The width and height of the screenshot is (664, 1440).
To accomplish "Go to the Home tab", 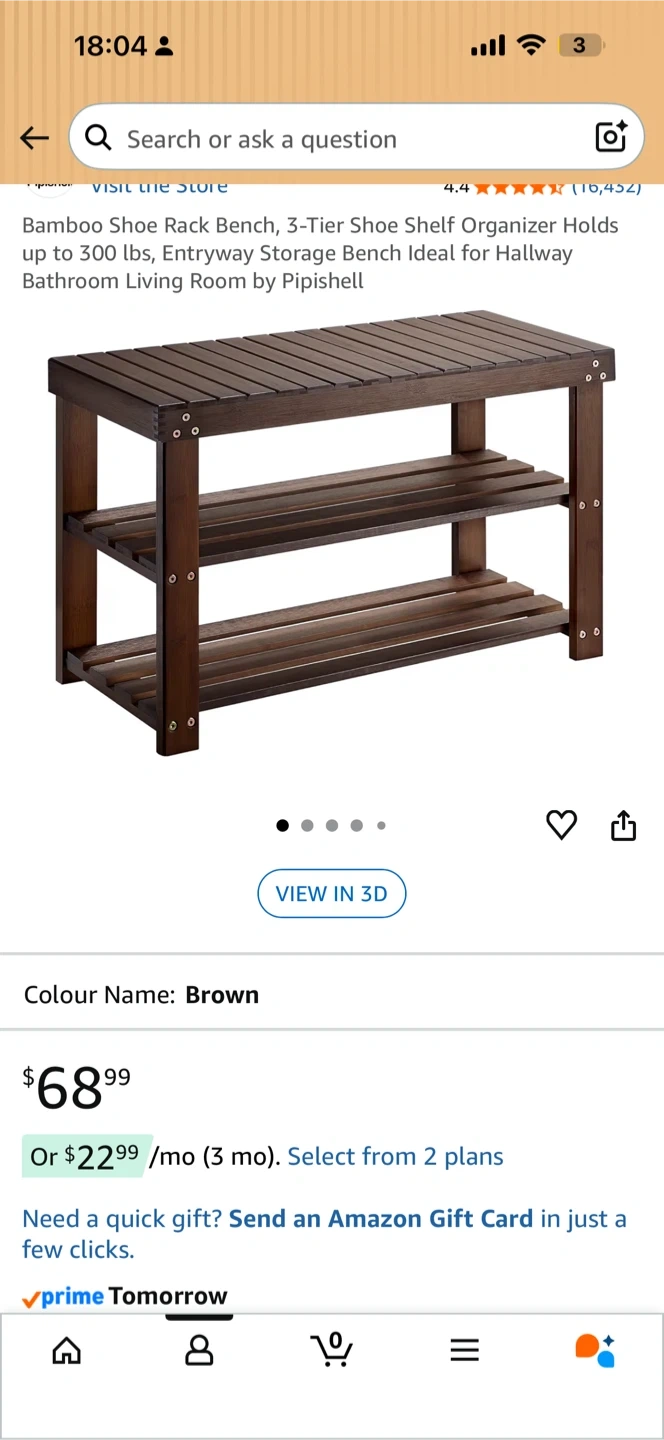I will [x=66, y=1351].
